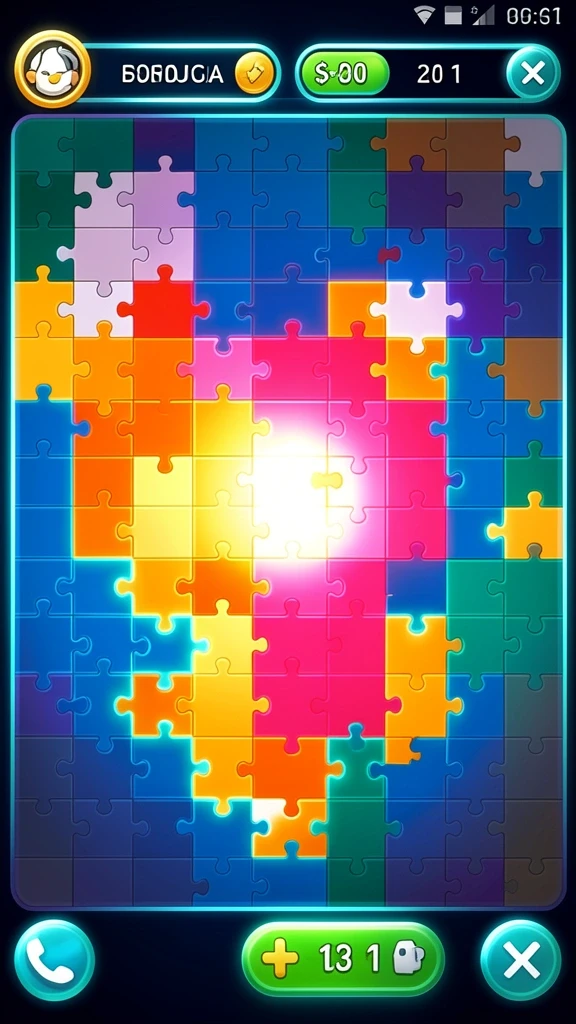Tap the green dollar balance button
The image size is (576, 1024).
coord(344,73)
